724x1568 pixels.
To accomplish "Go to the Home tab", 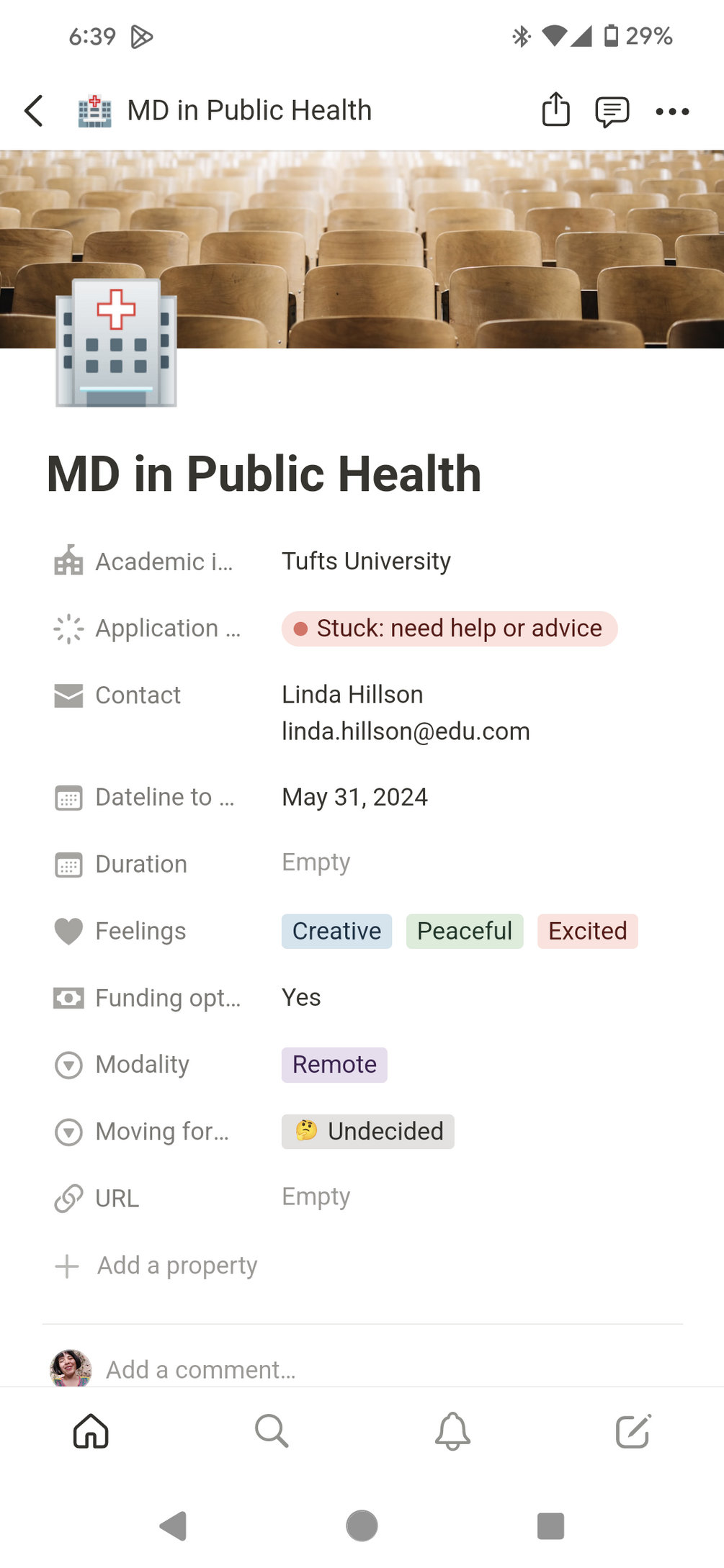I will click(91, 1431).
